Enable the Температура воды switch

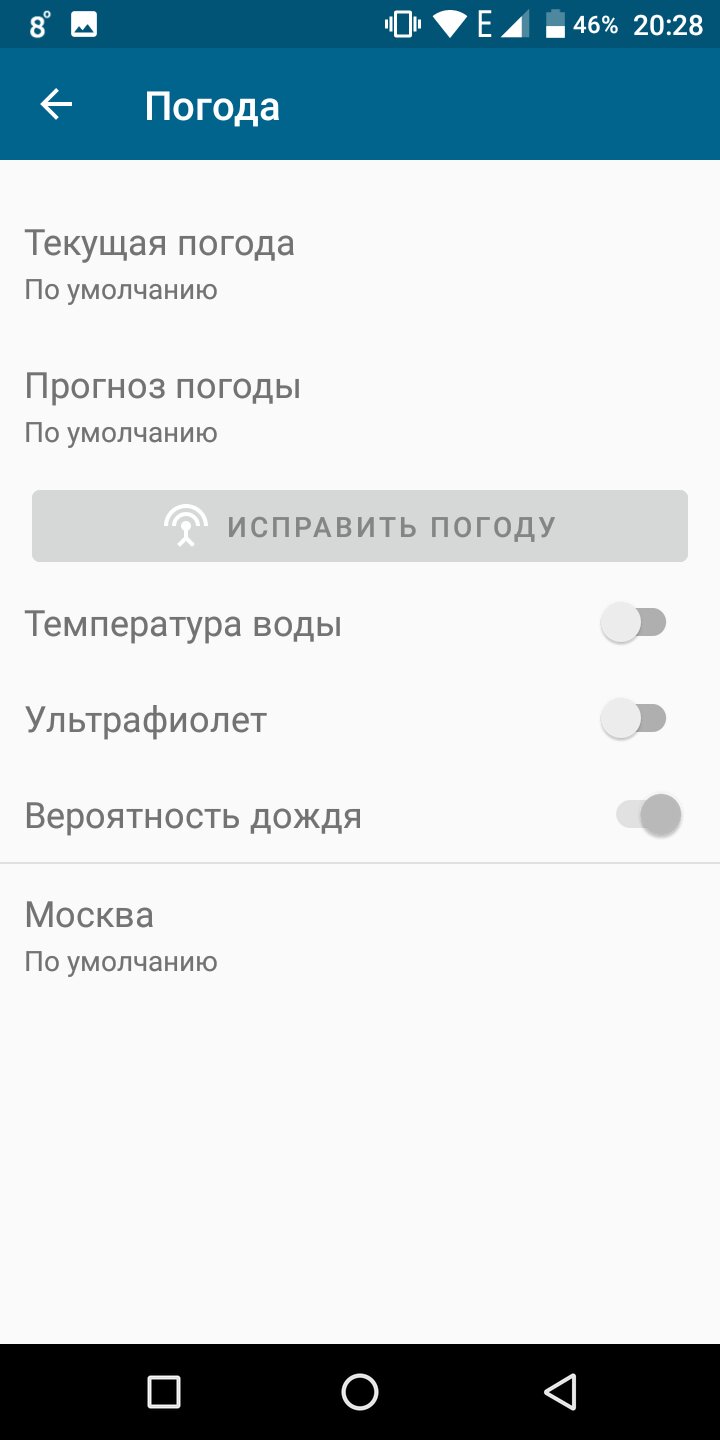(634, 624)
